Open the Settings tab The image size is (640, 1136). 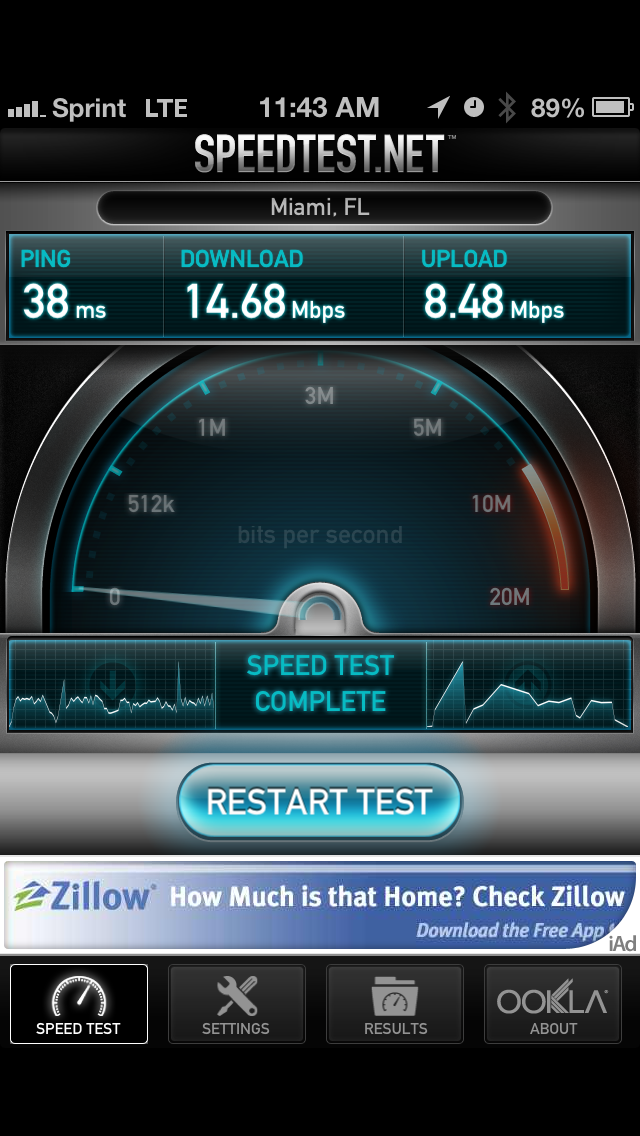tap(236, 1003)
